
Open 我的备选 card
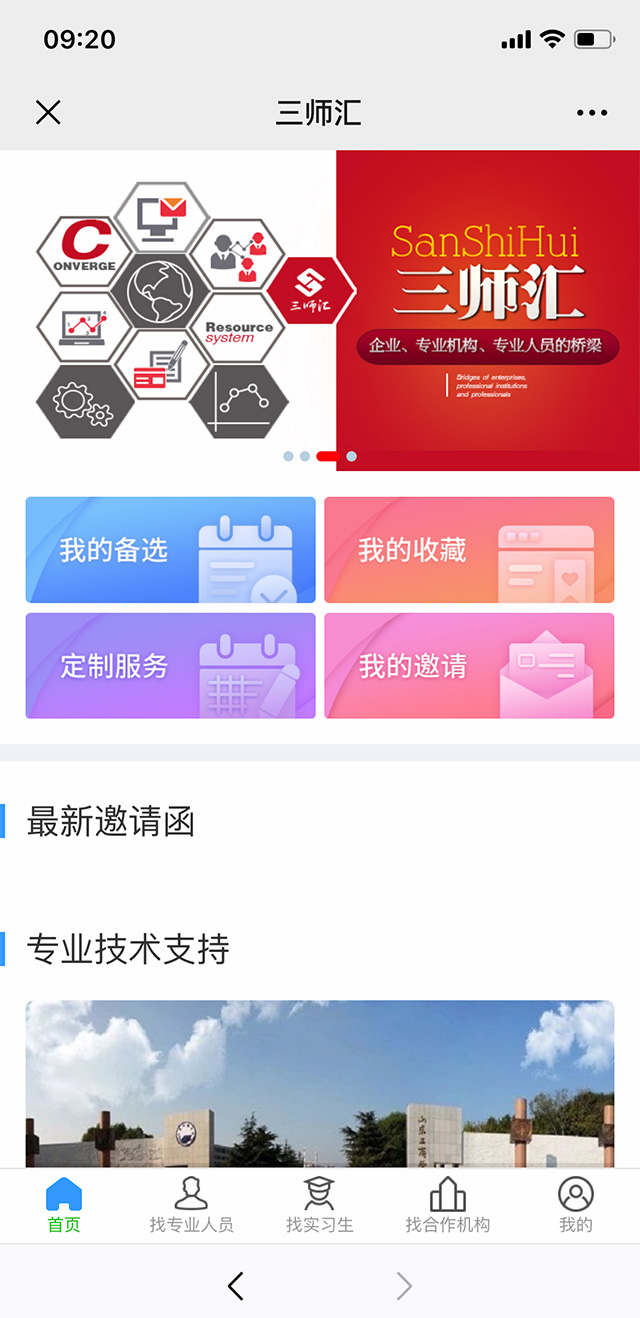(170, 550)
